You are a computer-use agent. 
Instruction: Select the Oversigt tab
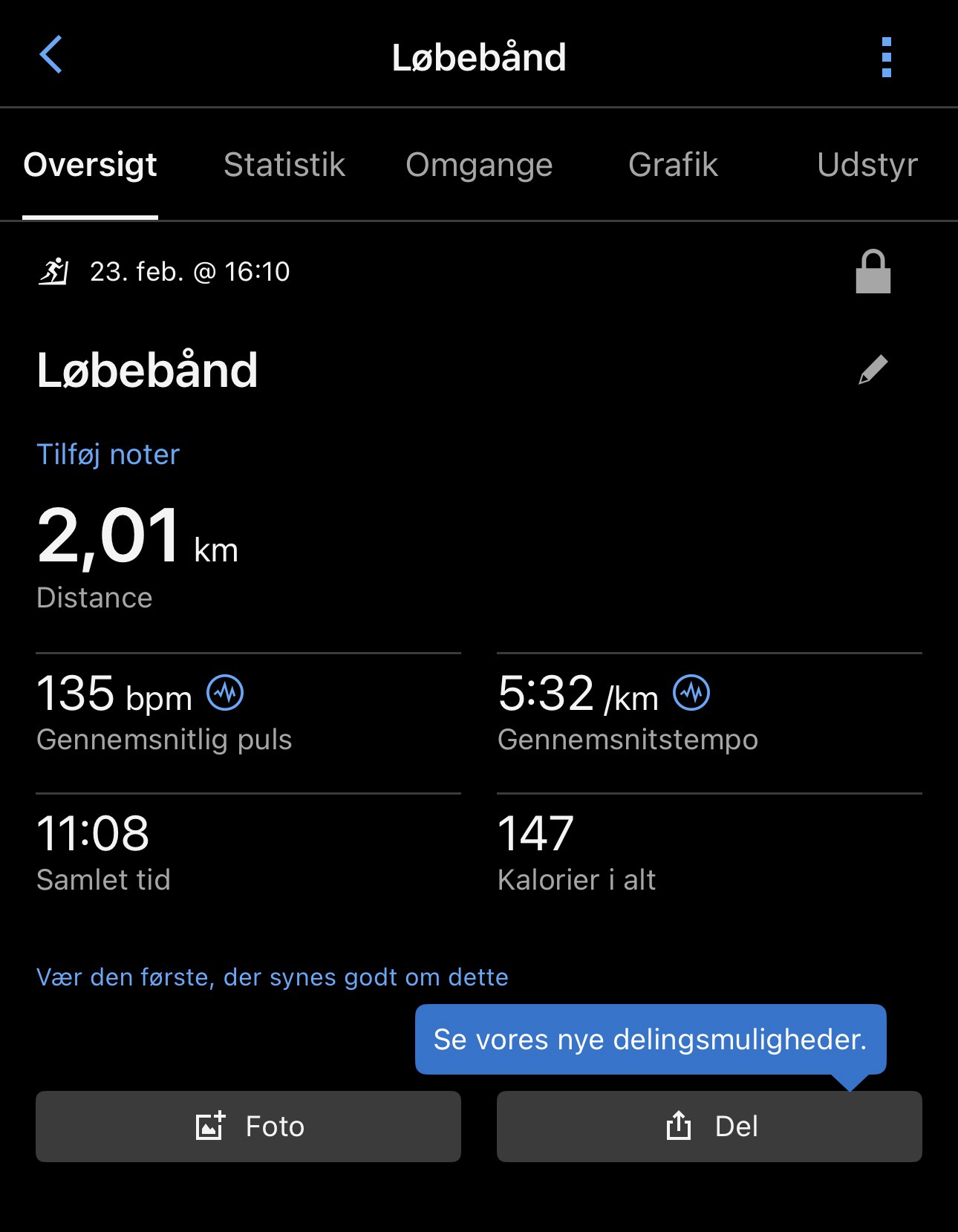90,165
